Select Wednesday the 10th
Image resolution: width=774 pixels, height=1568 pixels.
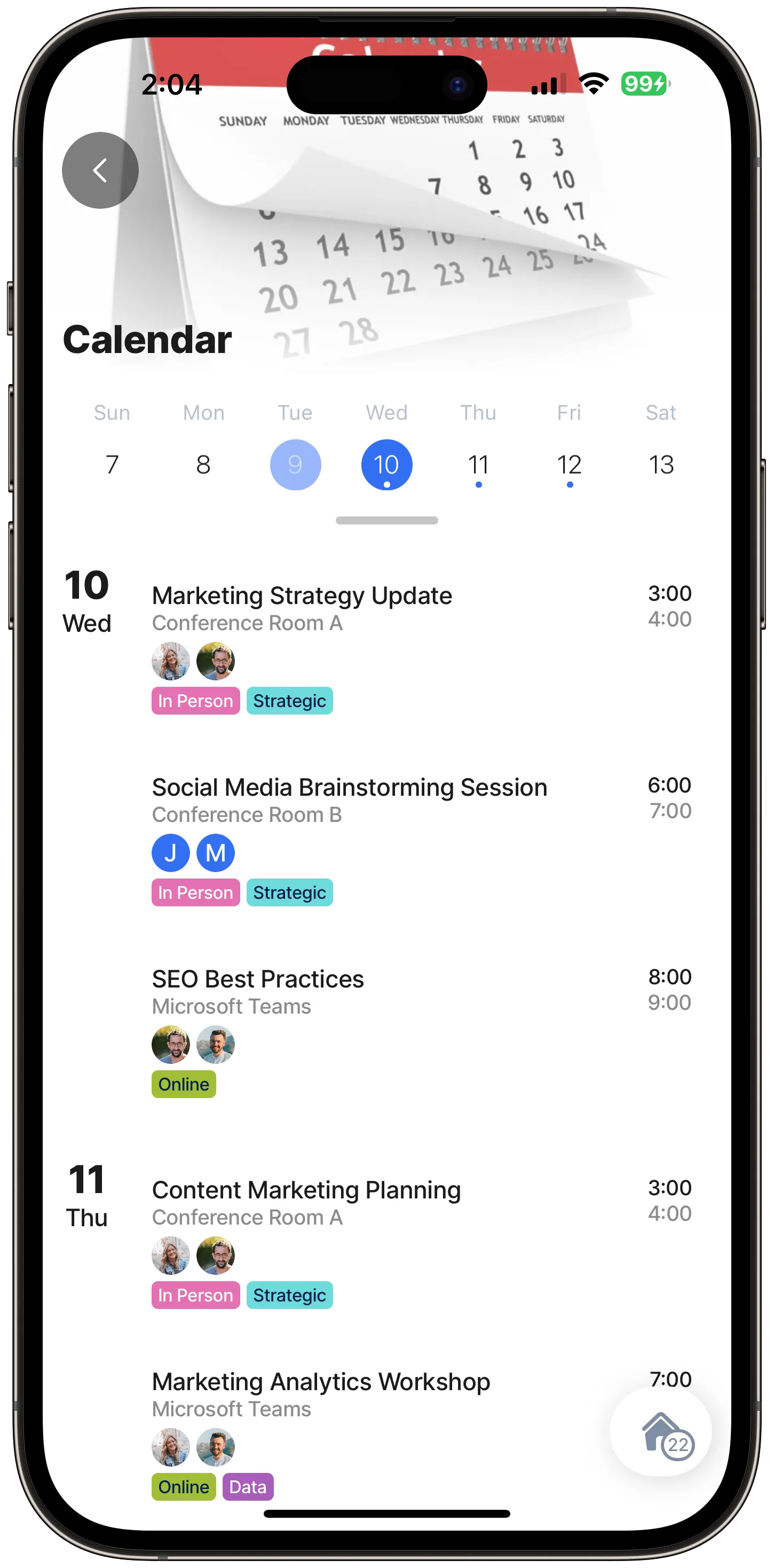386,465
